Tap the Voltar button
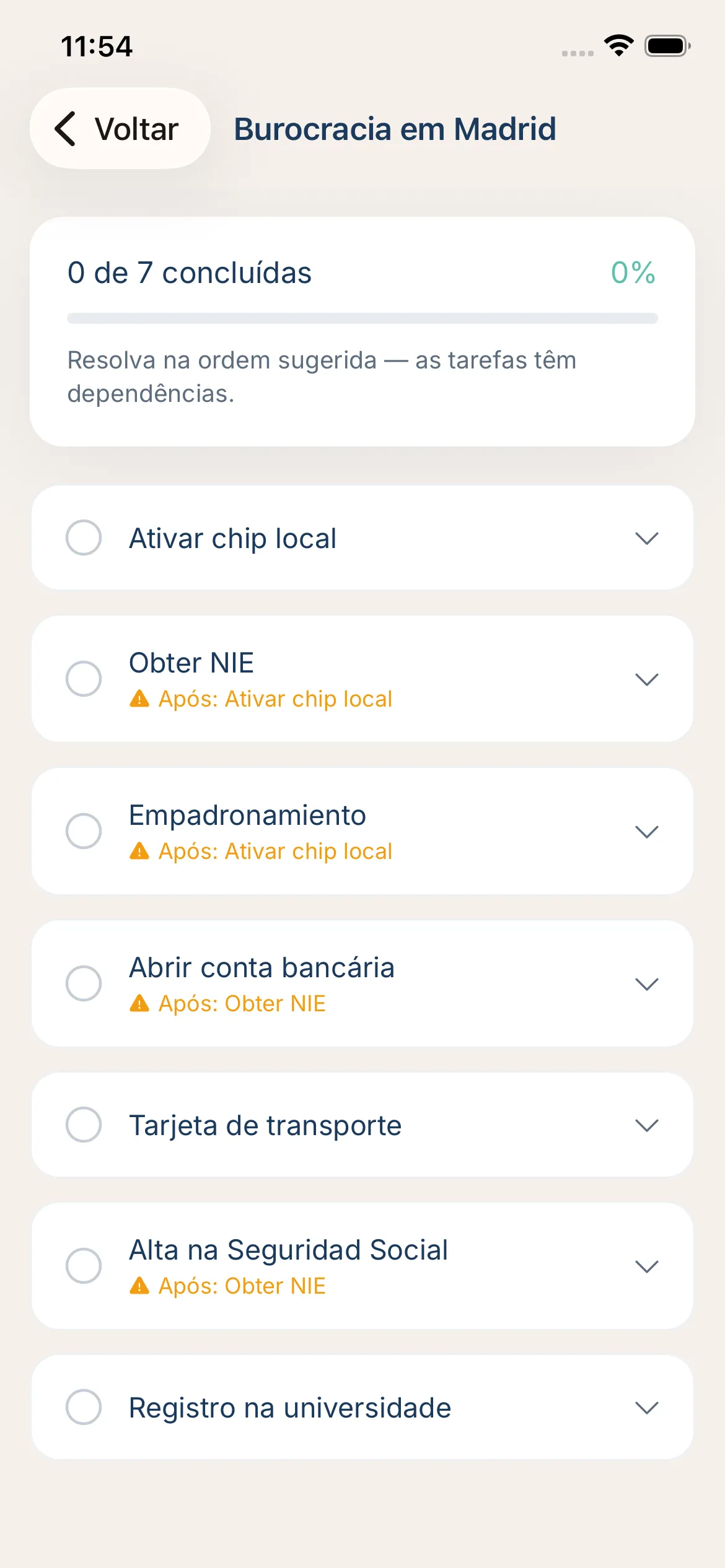The width and height of the screenshot is (725, 1568). [120, 129]
